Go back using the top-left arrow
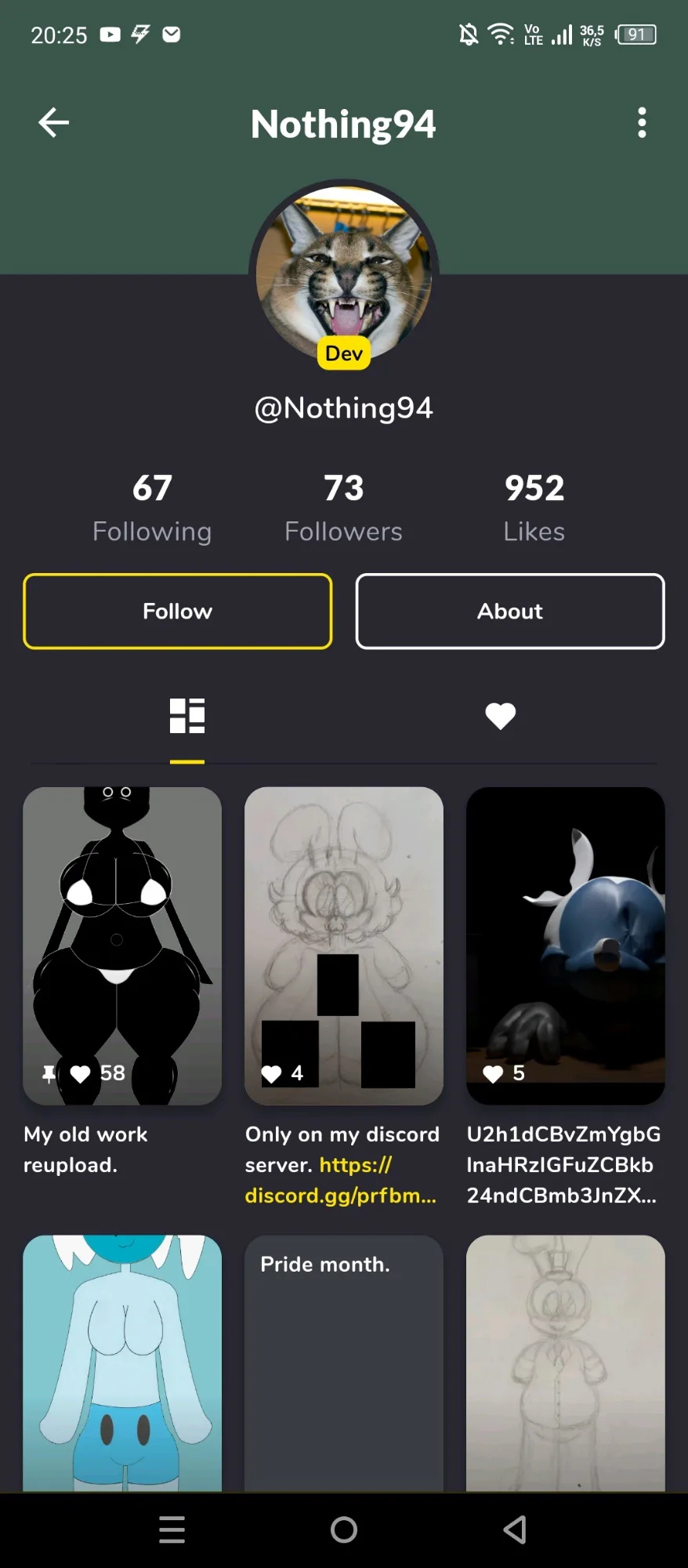Viewport: 688px width, 1568px height. 53,122
